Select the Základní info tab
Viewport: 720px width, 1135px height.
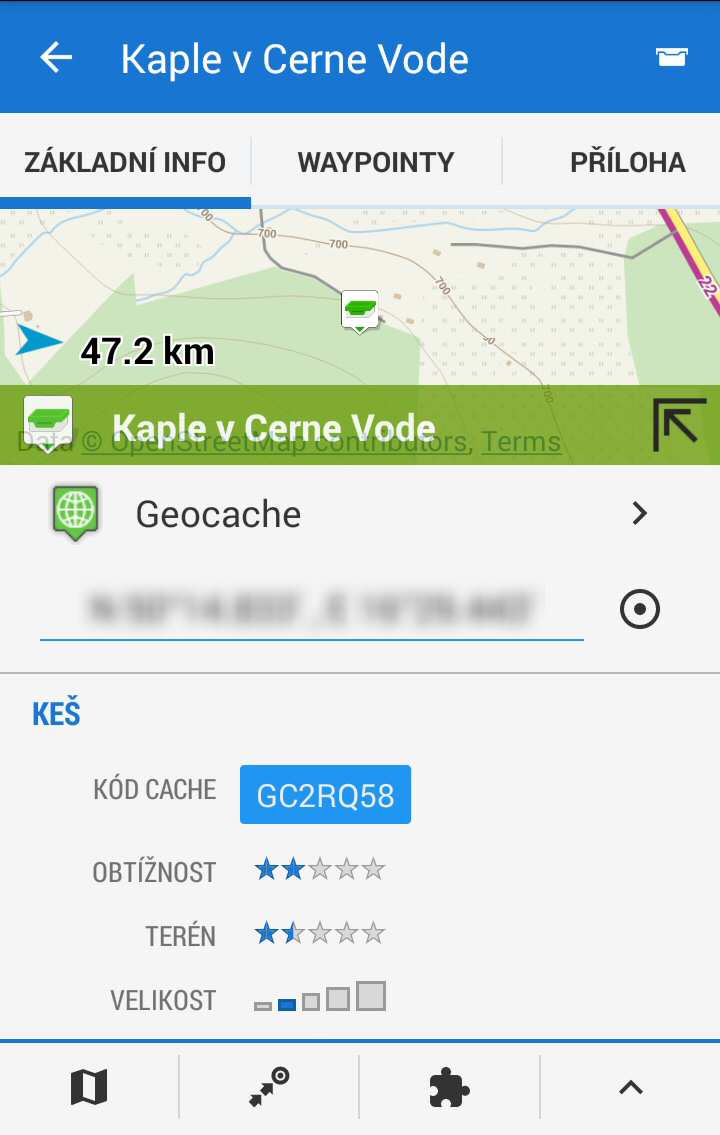(125, 162)
